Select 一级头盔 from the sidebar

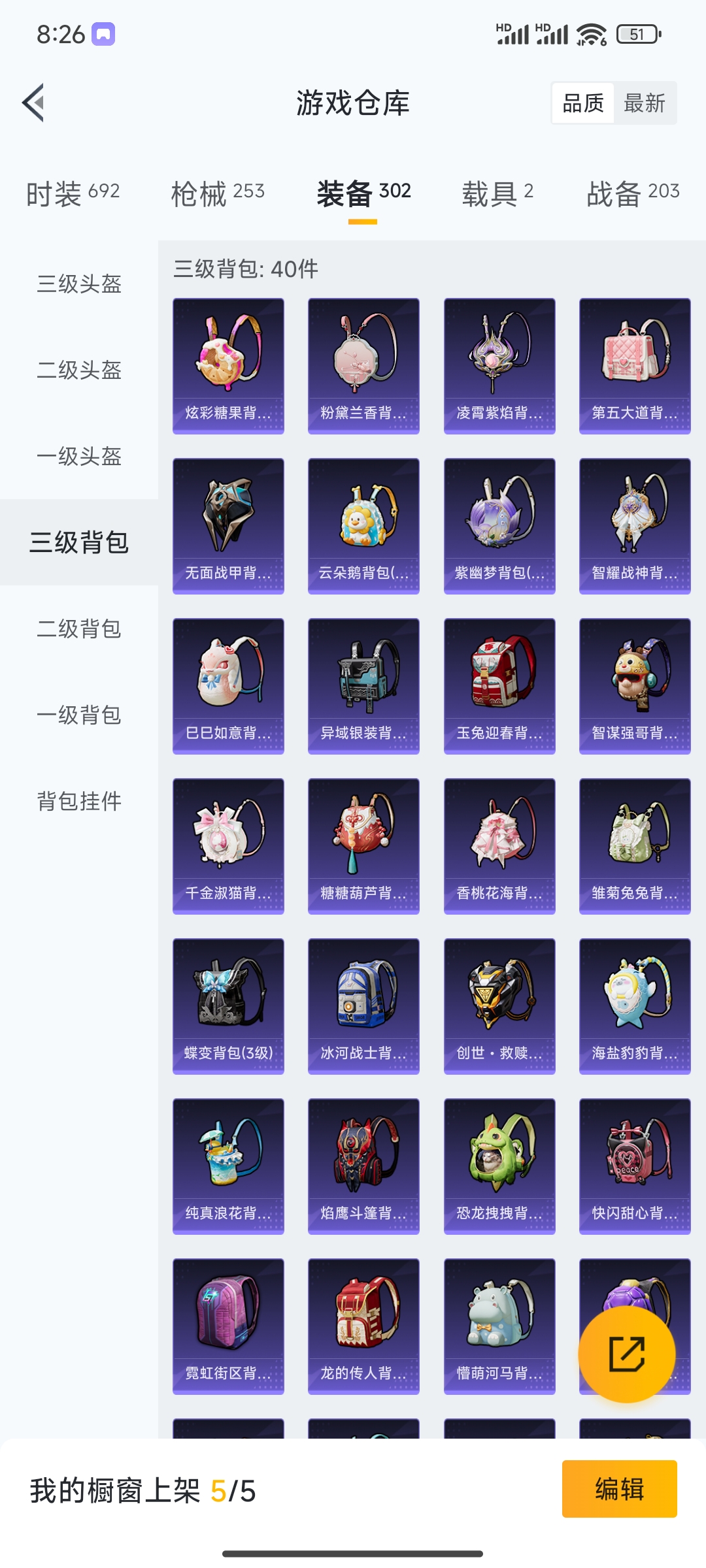(78, 457)
